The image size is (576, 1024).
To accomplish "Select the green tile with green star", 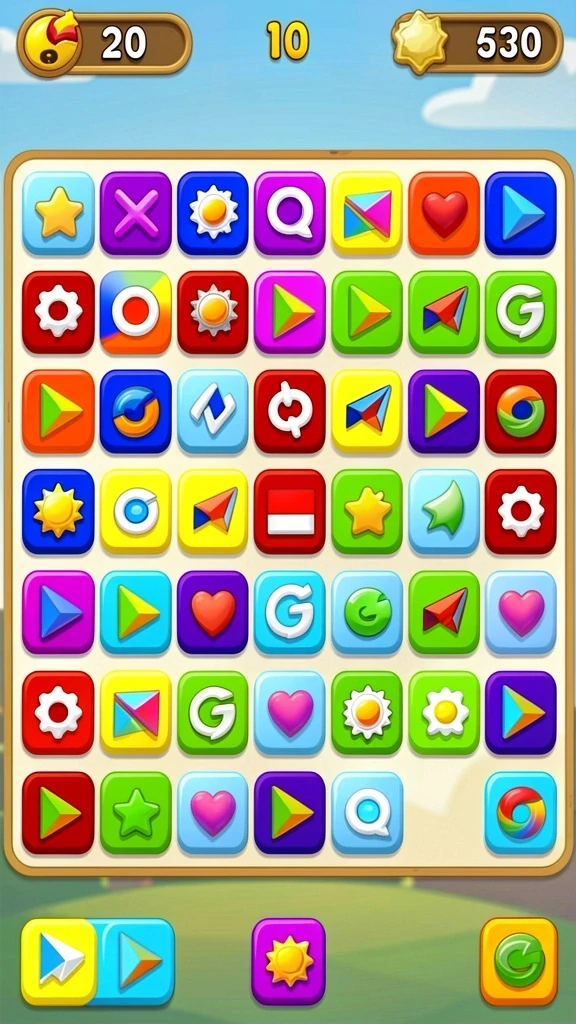I will 136,813.
